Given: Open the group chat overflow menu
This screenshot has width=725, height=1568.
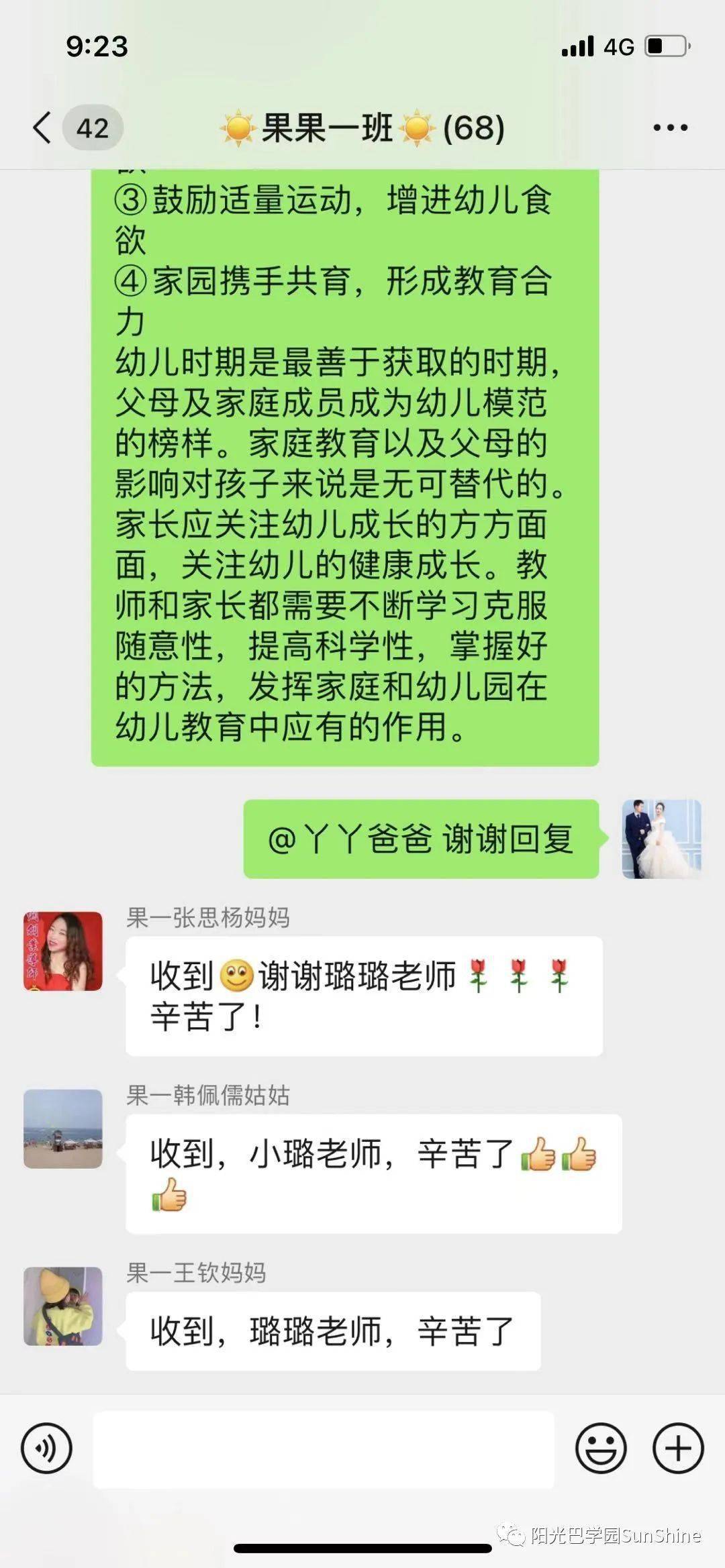Looking at the screenshot, I should coord(671,127).
